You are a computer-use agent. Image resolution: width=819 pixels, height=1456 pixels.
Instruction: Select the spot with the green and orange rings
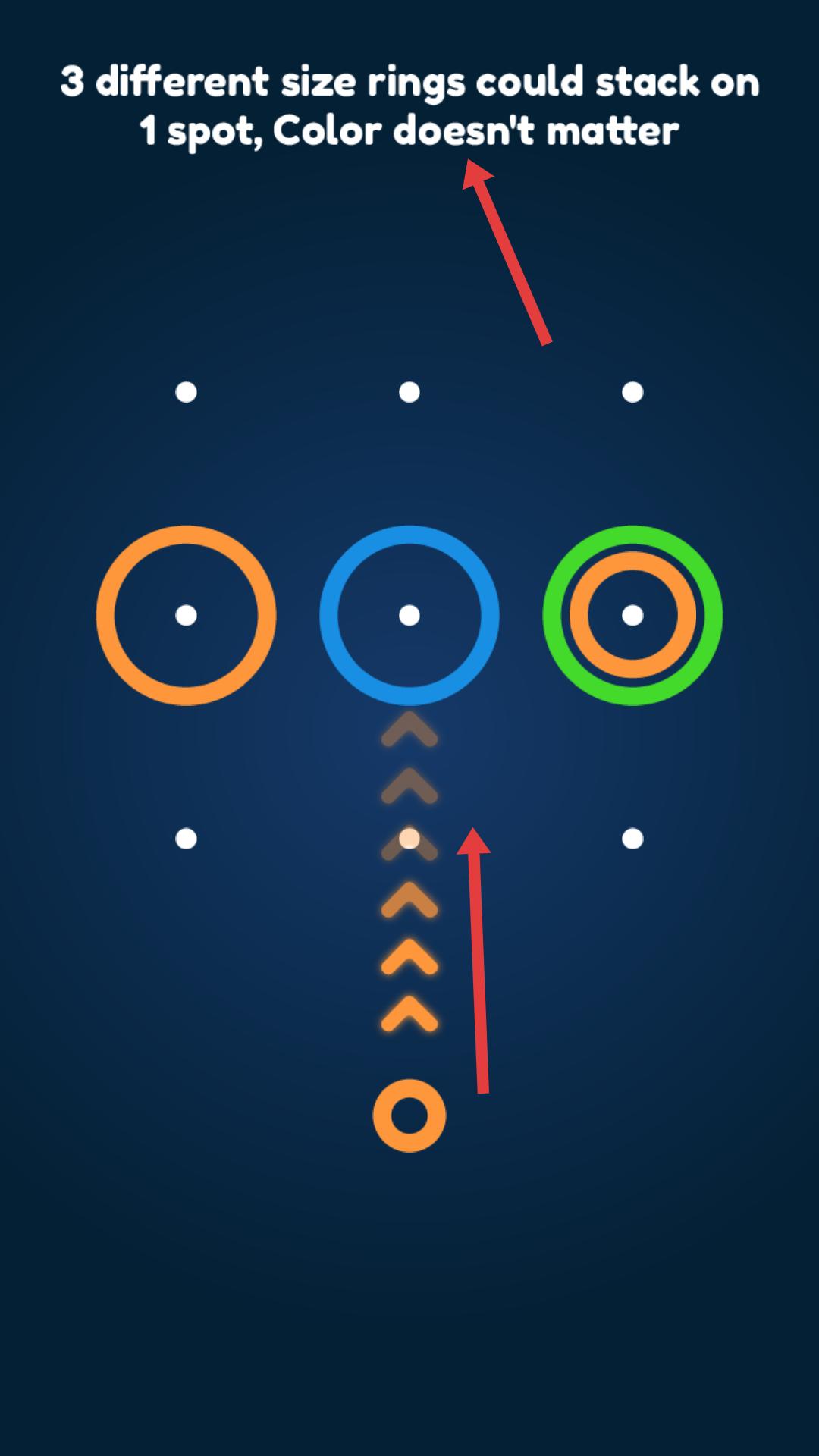pyautogui.click(x=632, y=615)
